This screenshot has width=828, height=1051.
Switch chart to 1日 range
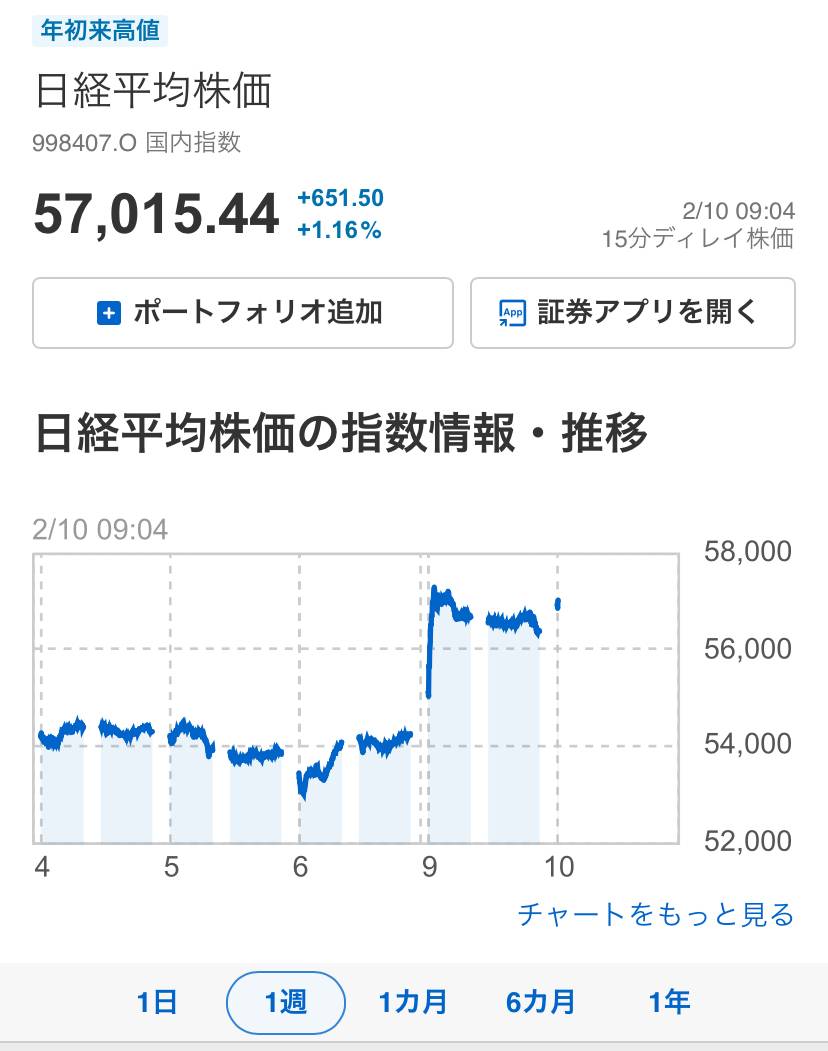(x=157, y=1002)
